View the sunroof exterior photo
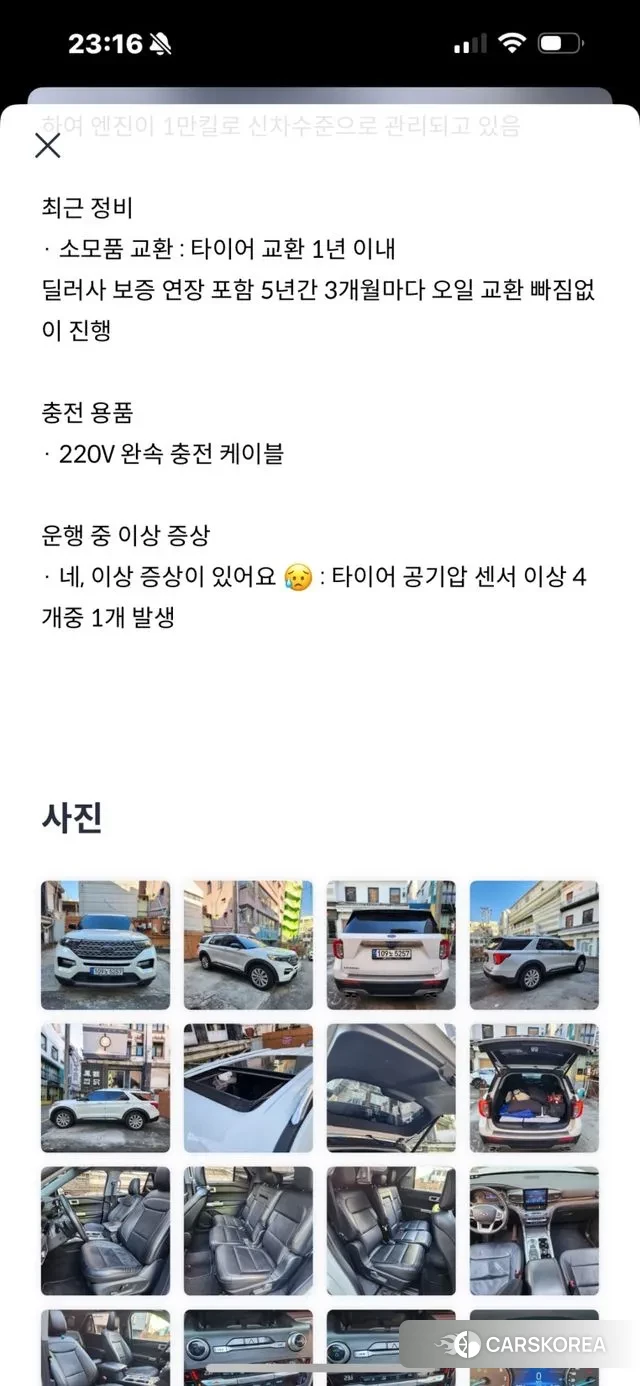This screenshot has height=1386, width=640. (x=248, y=1088)
